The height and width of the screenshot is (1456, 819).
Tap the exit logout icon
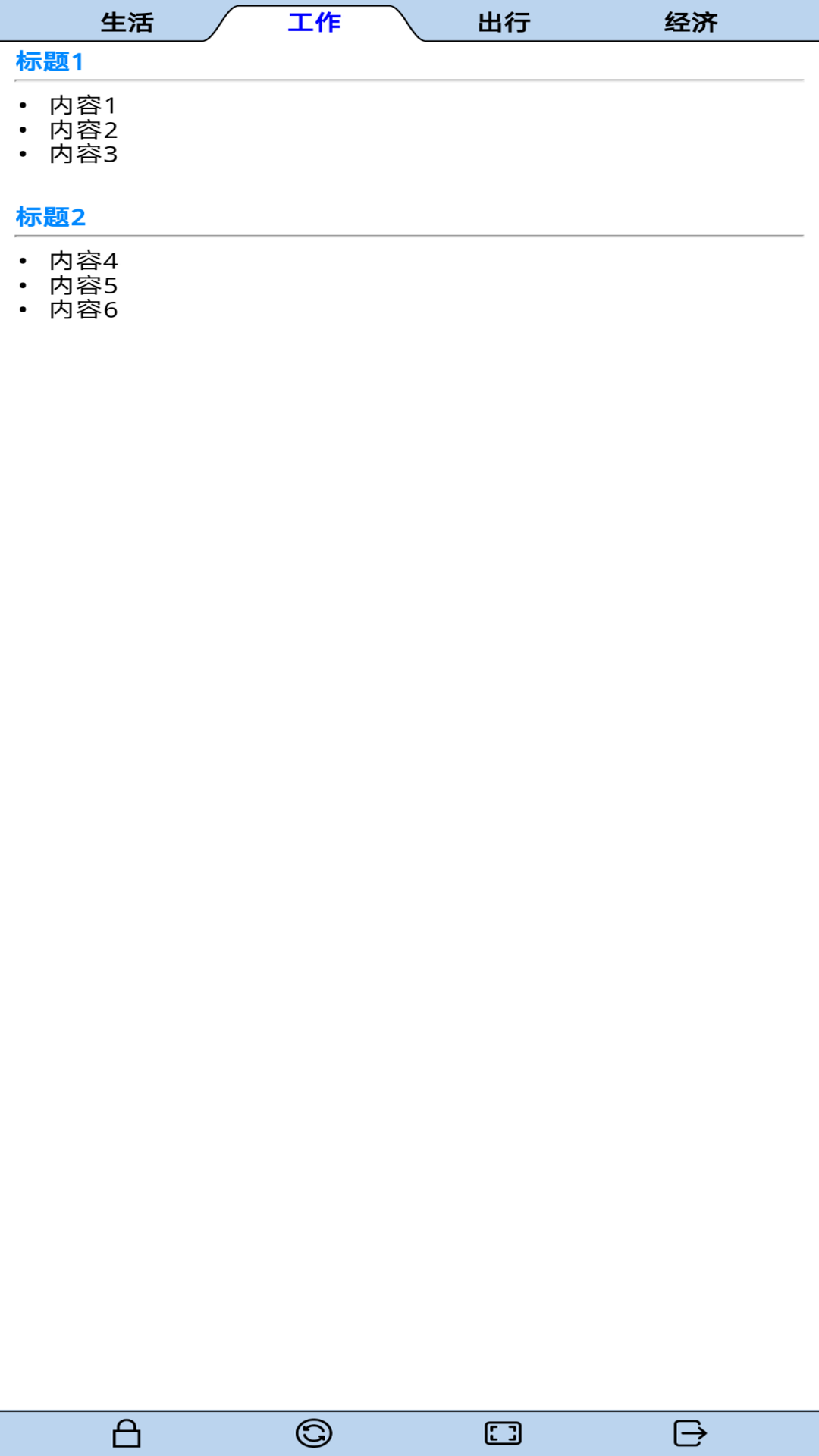tap(690, 1433)
